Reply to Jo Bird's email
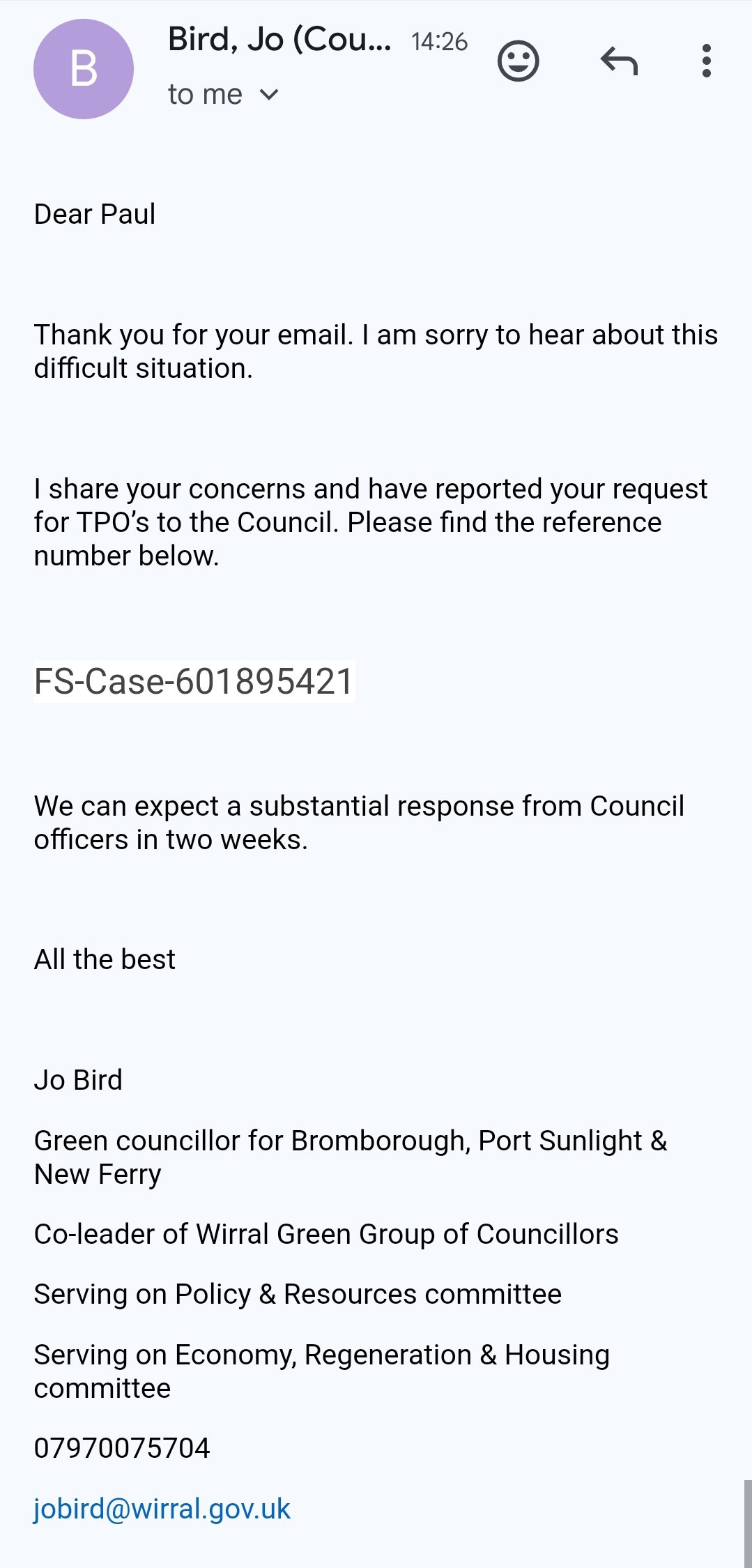Viewport: 752px width, 1568px height. coord(619,61)
